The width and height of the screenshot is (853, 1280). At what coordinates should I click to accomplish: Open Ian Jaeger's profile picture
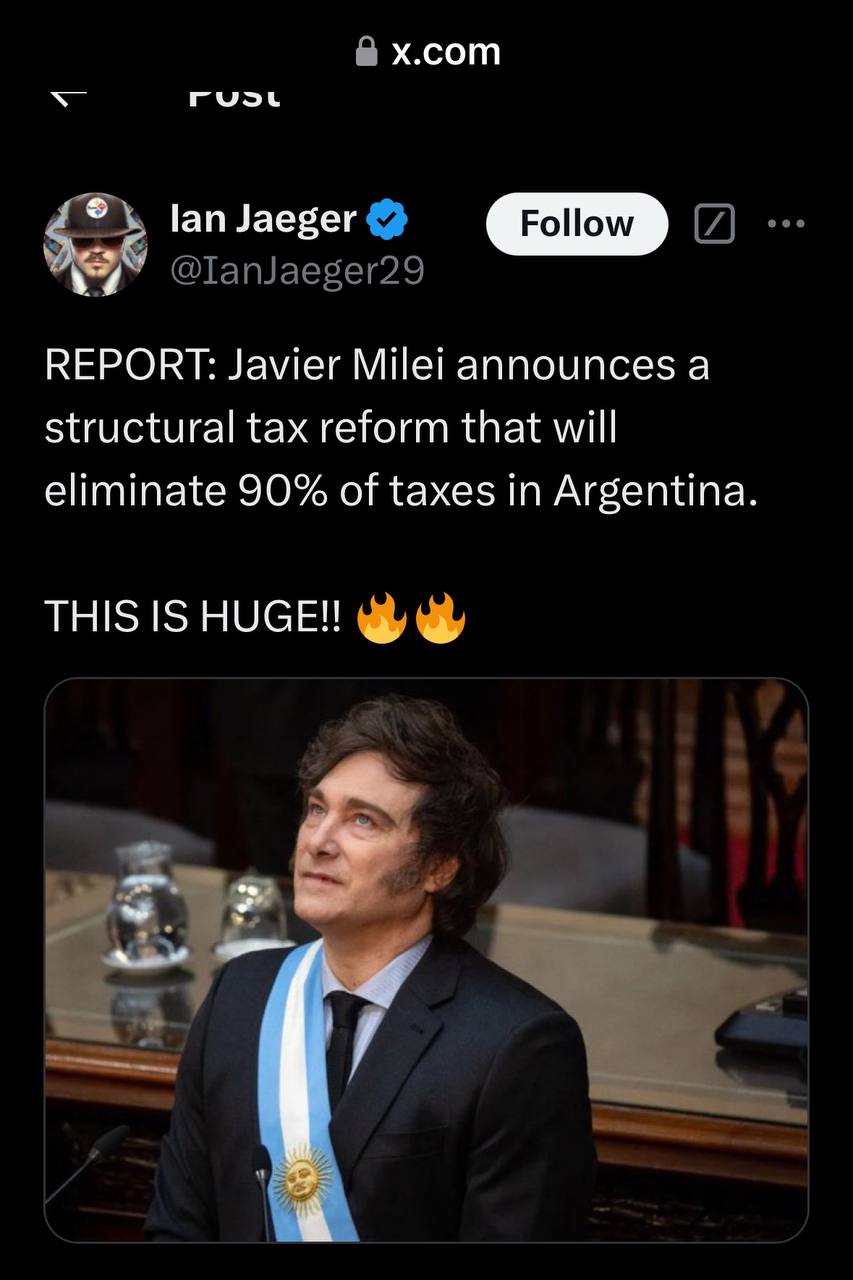(x=95, y=244)
